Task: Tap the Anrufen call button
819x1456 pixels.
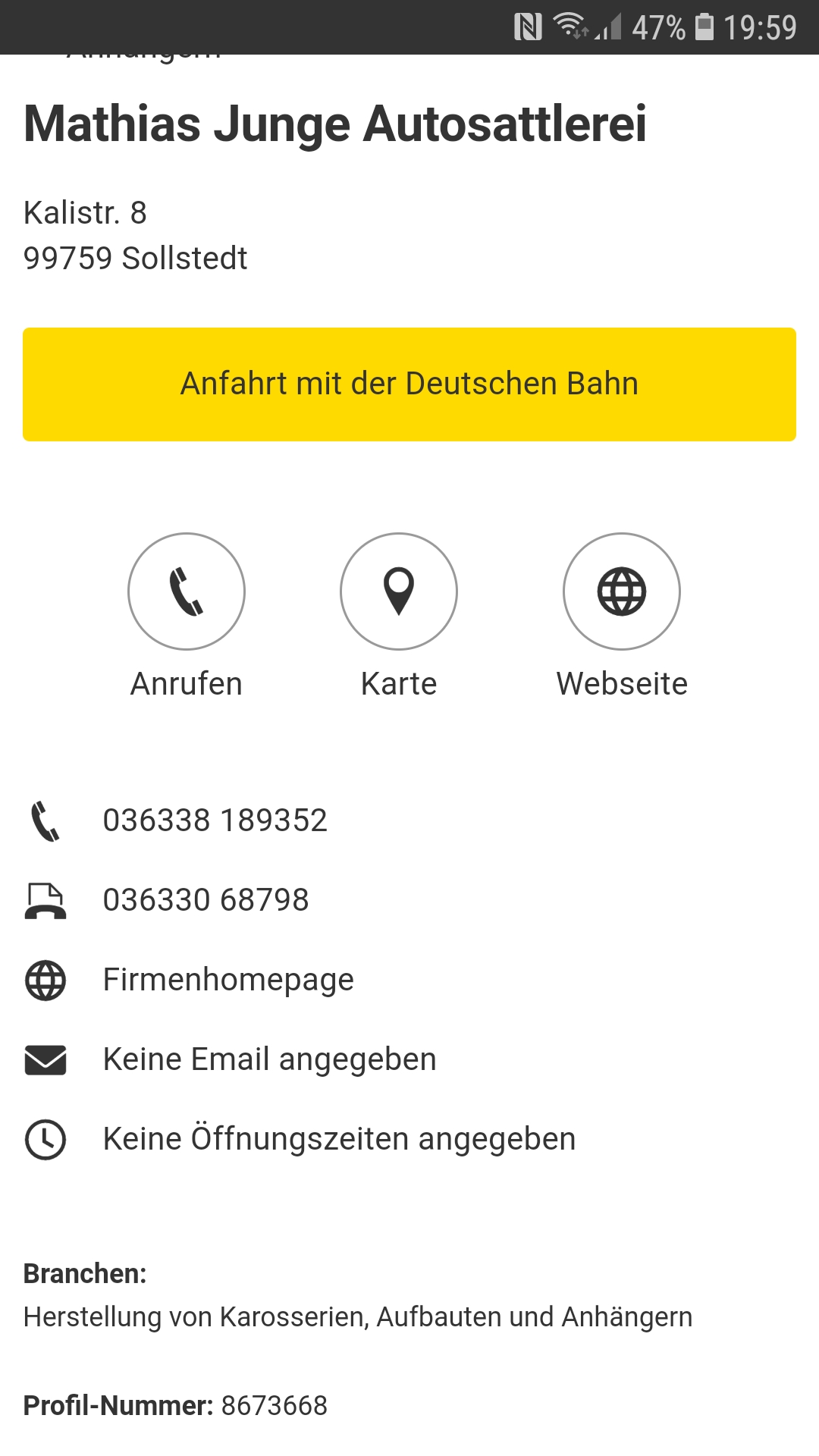Action: point(187,591)
